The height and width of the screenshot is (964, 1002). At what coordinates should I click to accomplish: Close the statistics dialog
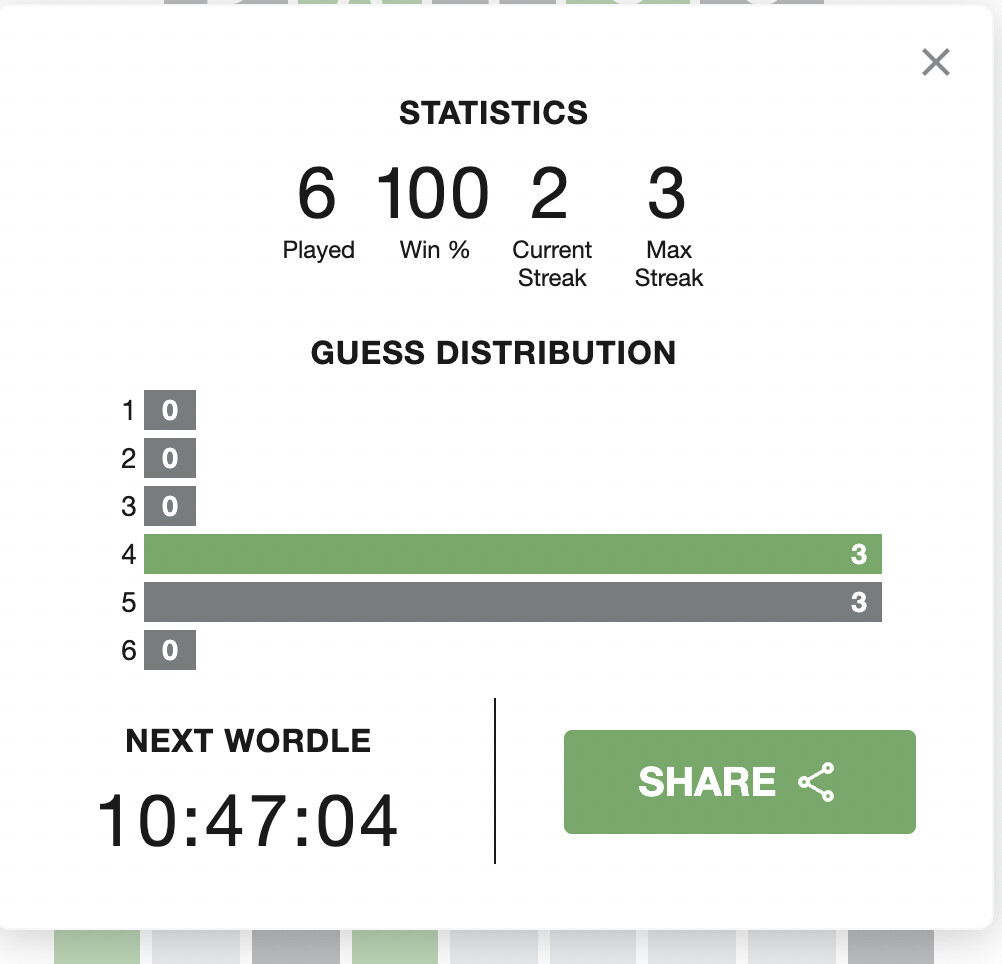(x=935, y=63)
